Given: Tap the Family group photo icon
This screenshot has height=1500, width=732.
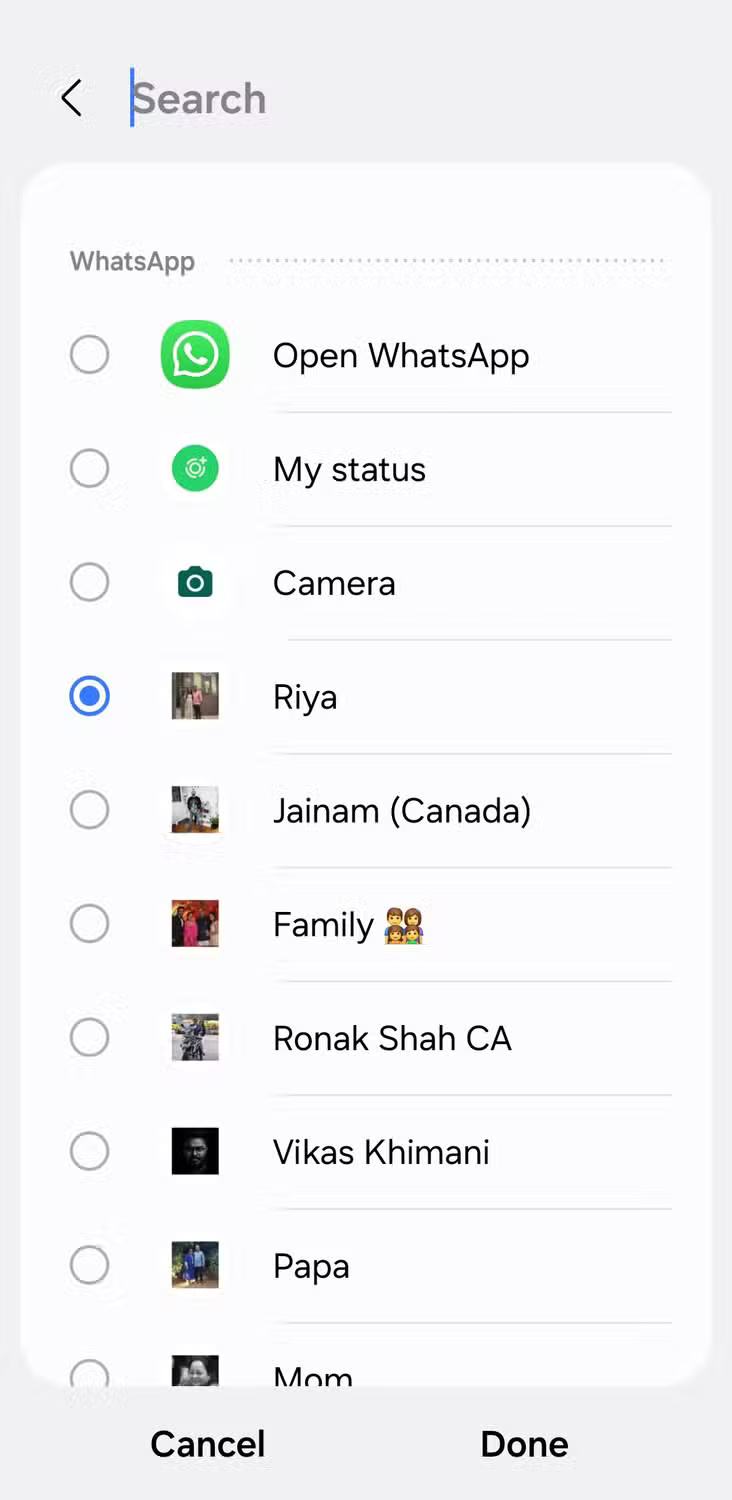Looking at the screenshot, I should coord(194,924).
